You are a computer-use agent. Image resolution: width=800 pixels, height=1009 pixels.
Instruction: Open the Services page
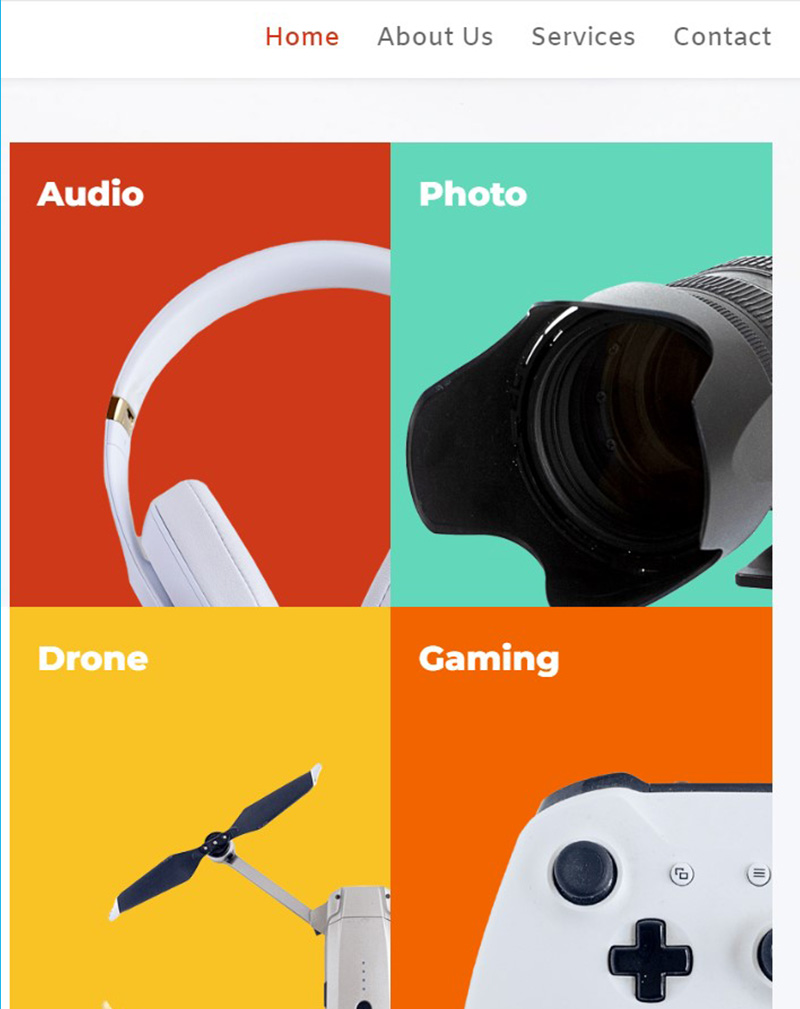coord(583,37)
